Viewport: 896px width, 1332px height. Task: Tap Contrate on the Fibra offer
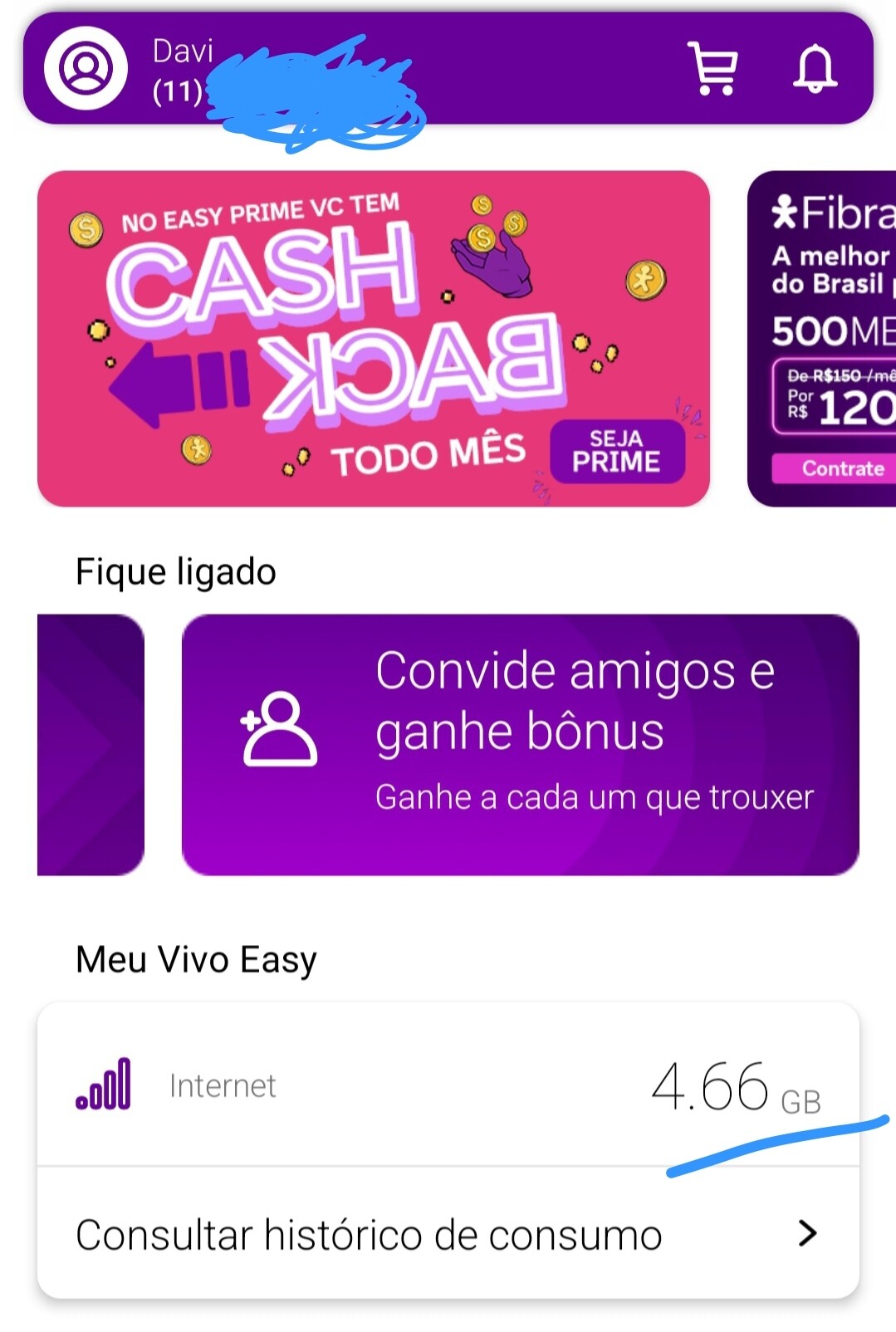[835, 468]
